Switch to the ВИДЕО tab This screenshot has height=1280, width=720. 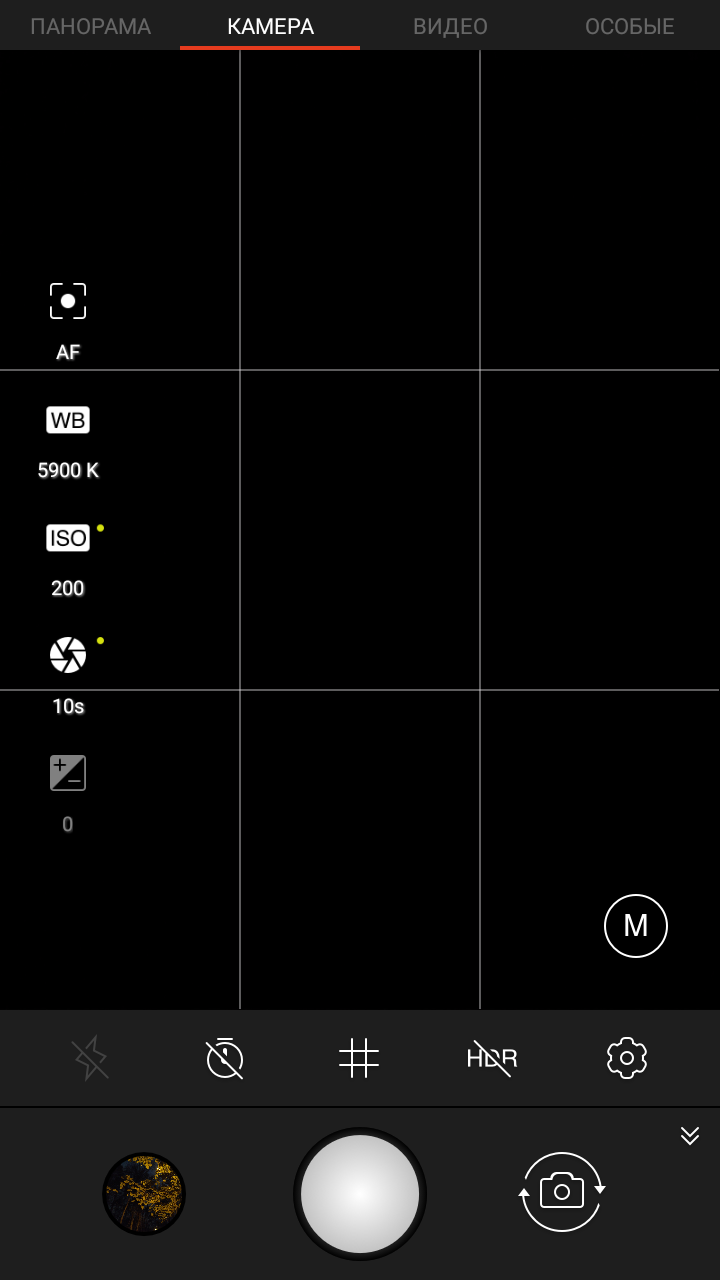click(x=450, y=26)
